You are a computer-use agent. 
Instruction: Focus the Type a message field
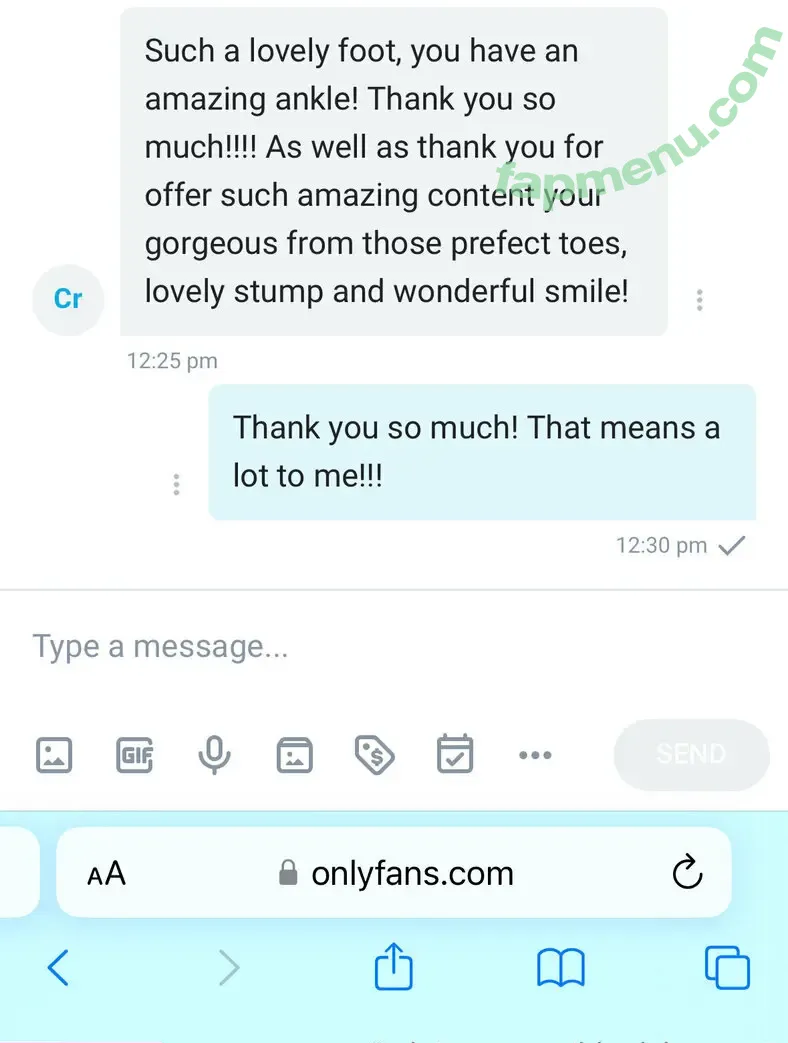(390, 647)
